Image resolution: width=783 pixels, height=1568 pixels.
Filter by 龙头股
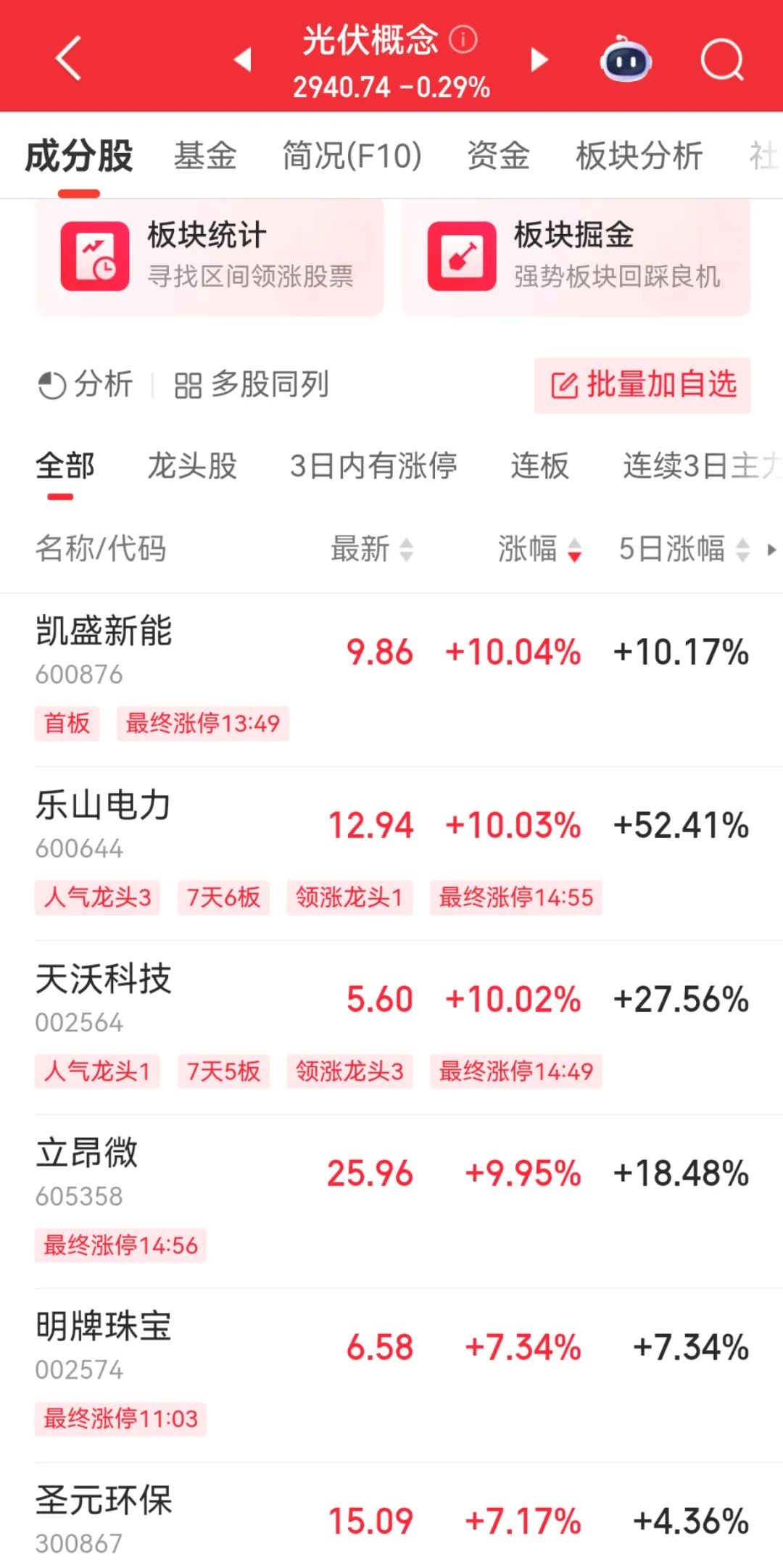192,465
